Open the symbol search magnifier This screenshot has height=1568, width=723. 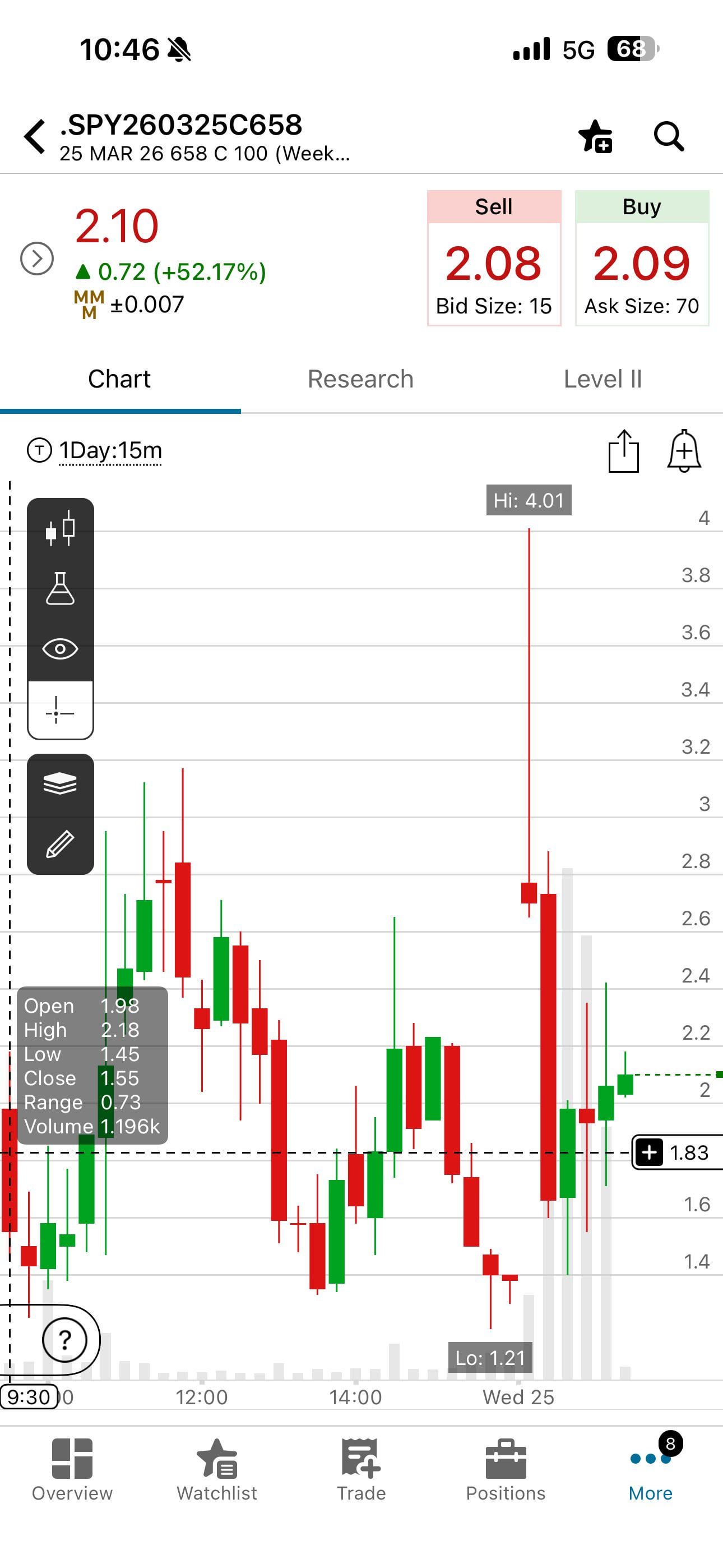click(x=669, y=136)
